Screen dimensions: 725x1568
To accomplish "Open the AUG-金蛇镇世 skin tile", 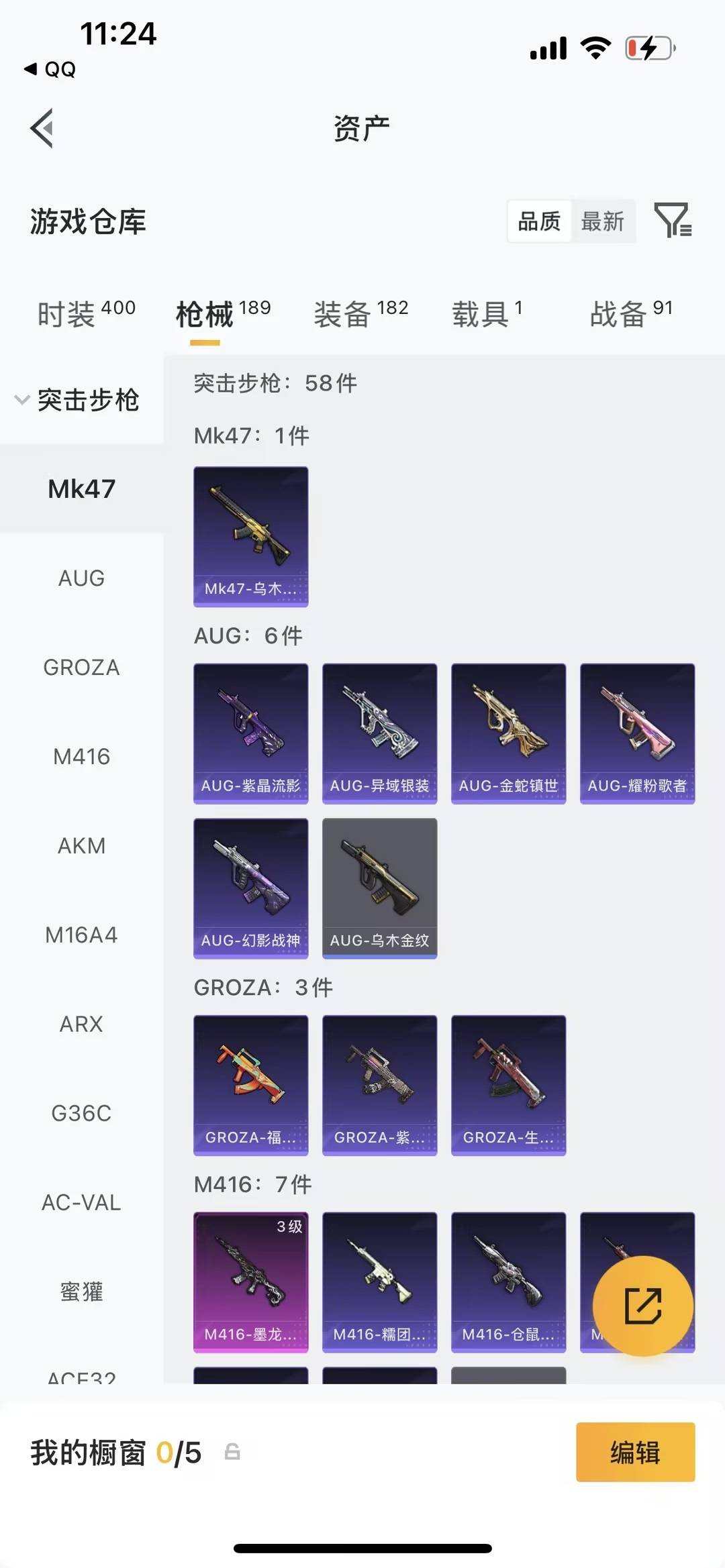I will 509,733.
